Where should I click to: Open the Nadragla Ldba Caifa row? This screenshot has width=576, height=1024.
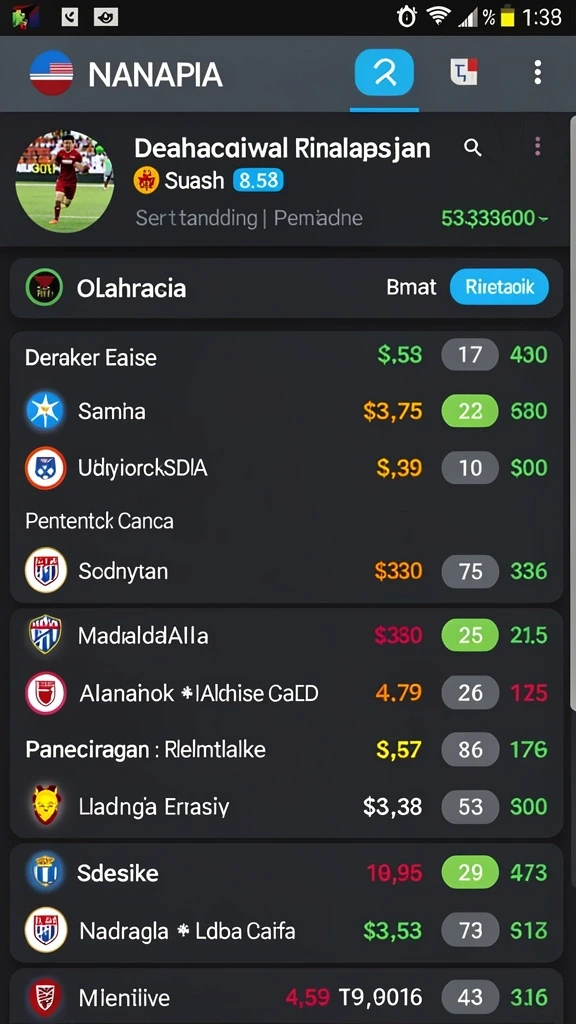click(286, 930)
